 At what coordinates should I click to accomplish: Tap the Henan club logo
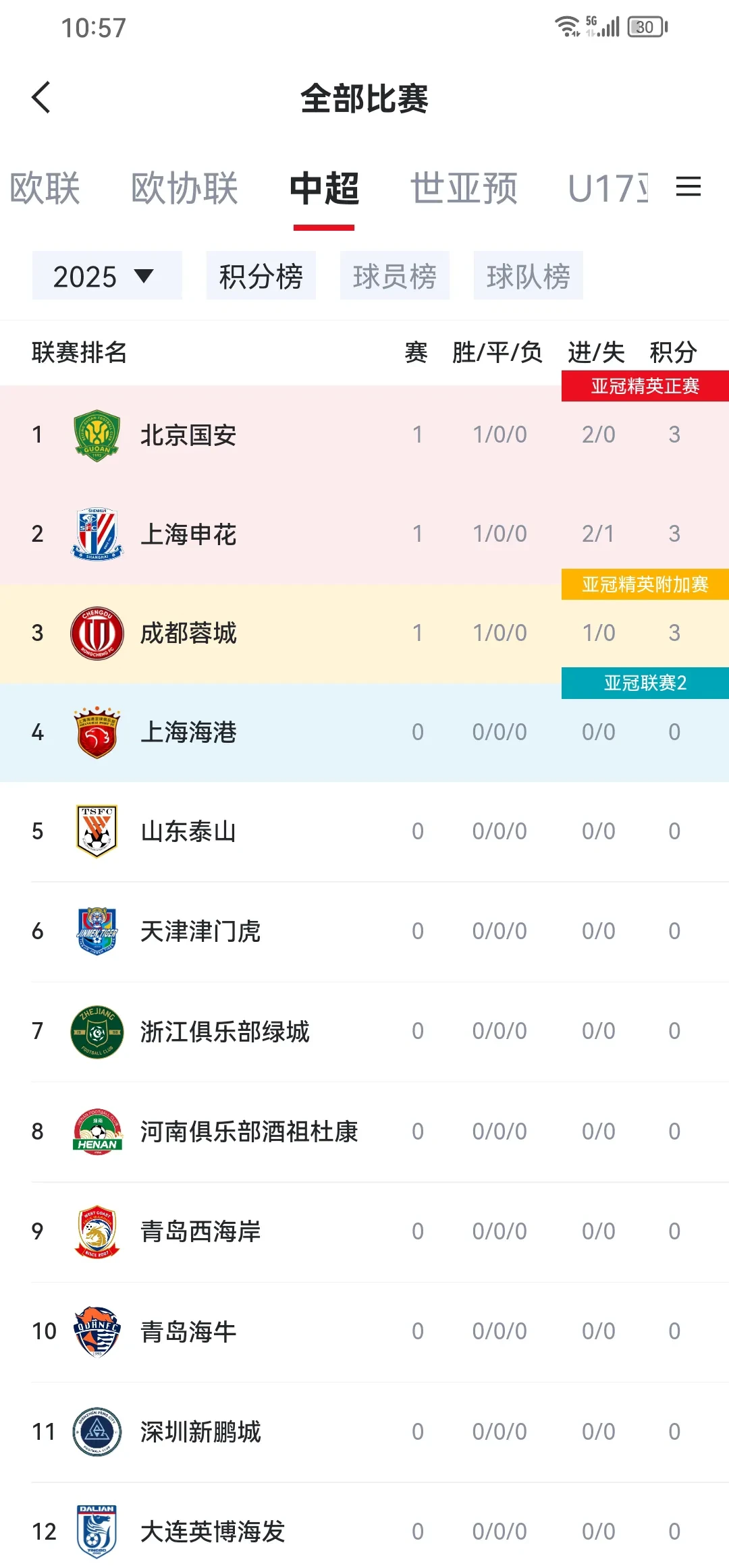click(x=97, y=1131)
